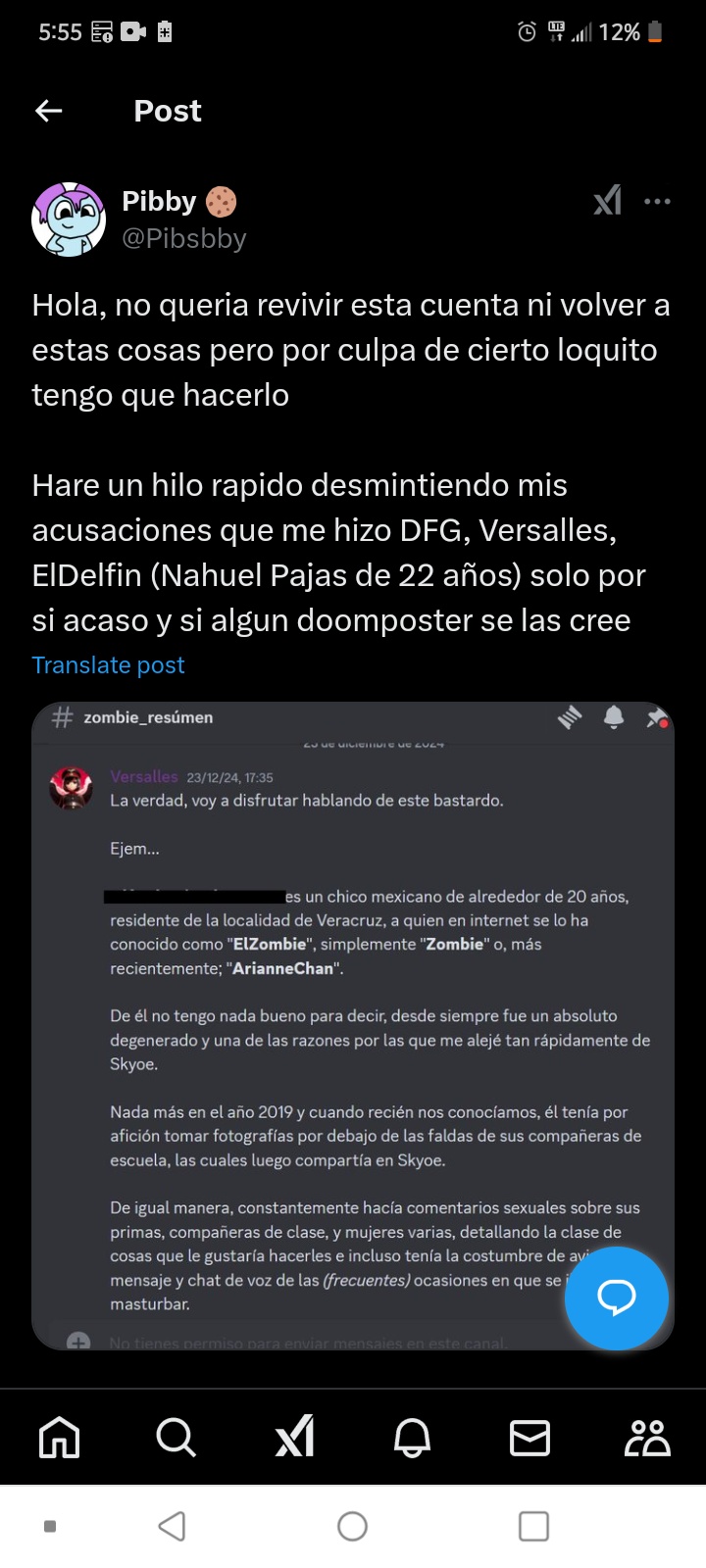Tap the system home circle button

pyautogui.click(x=352, y=1526)
